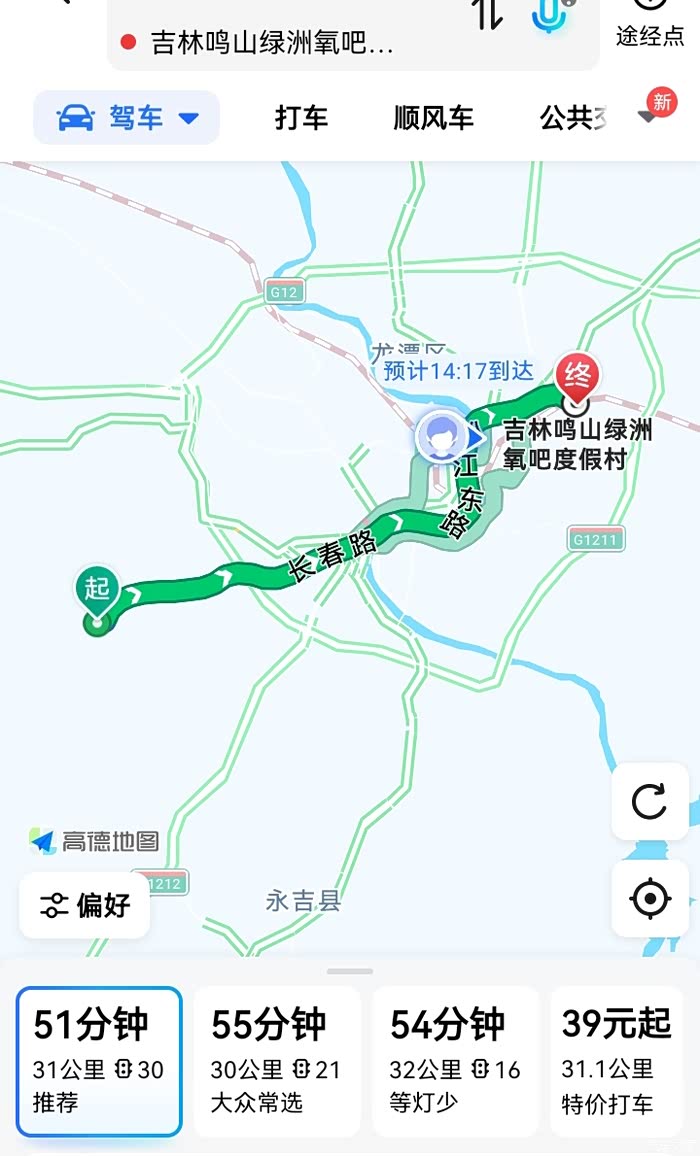Add a waypoint via 途经点
The width and height of the screenshot is (700, 1156).
[x=650, y=25]
